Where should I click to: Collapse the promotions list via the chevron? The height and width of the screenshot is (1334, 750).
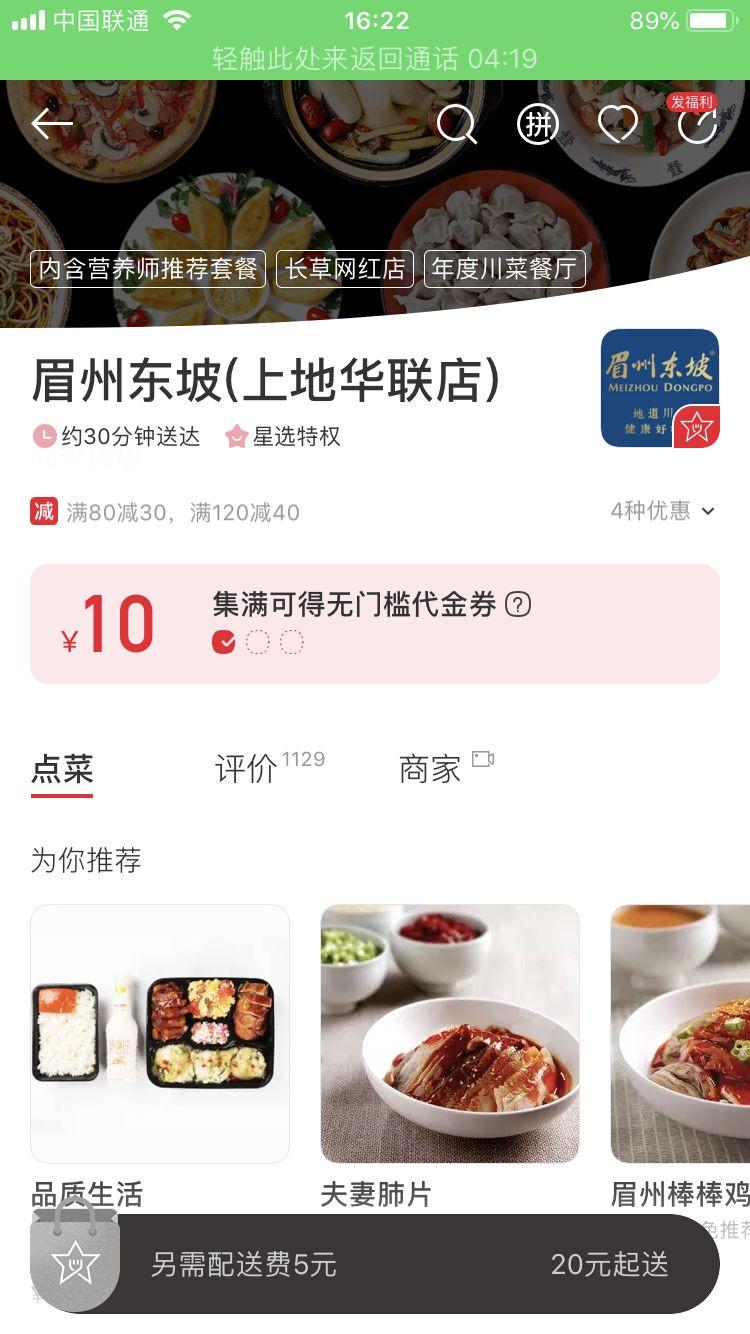point(710,511)
